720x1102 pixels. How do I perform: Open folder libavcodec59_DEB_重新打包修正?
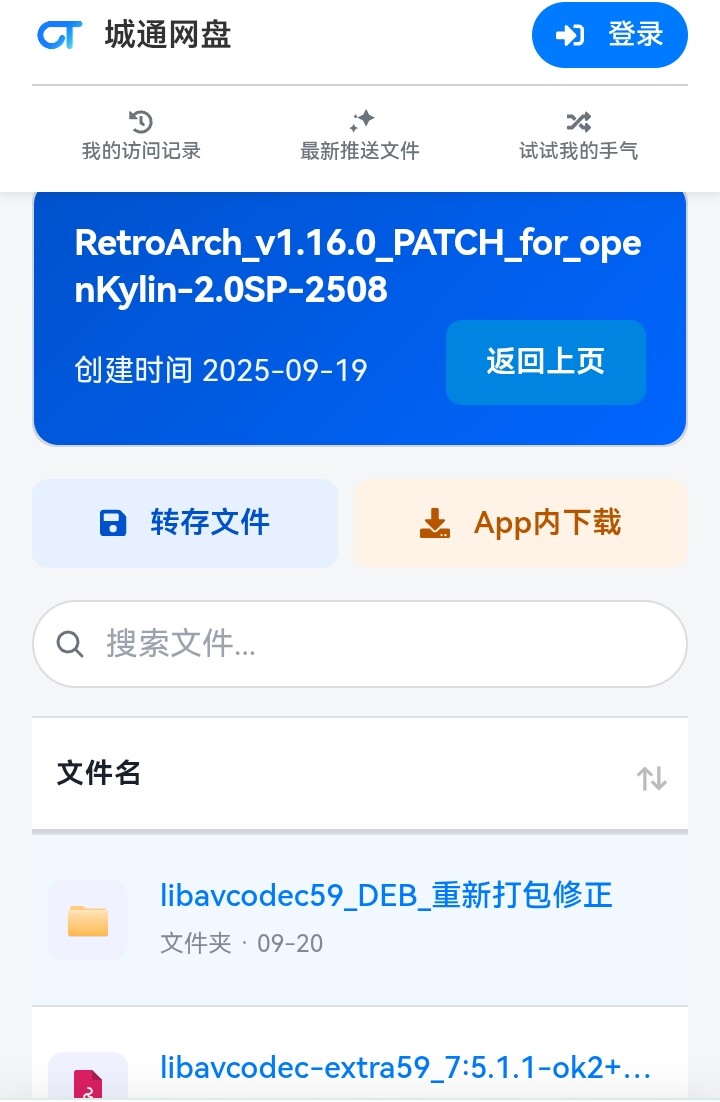[x=386, y=895]
